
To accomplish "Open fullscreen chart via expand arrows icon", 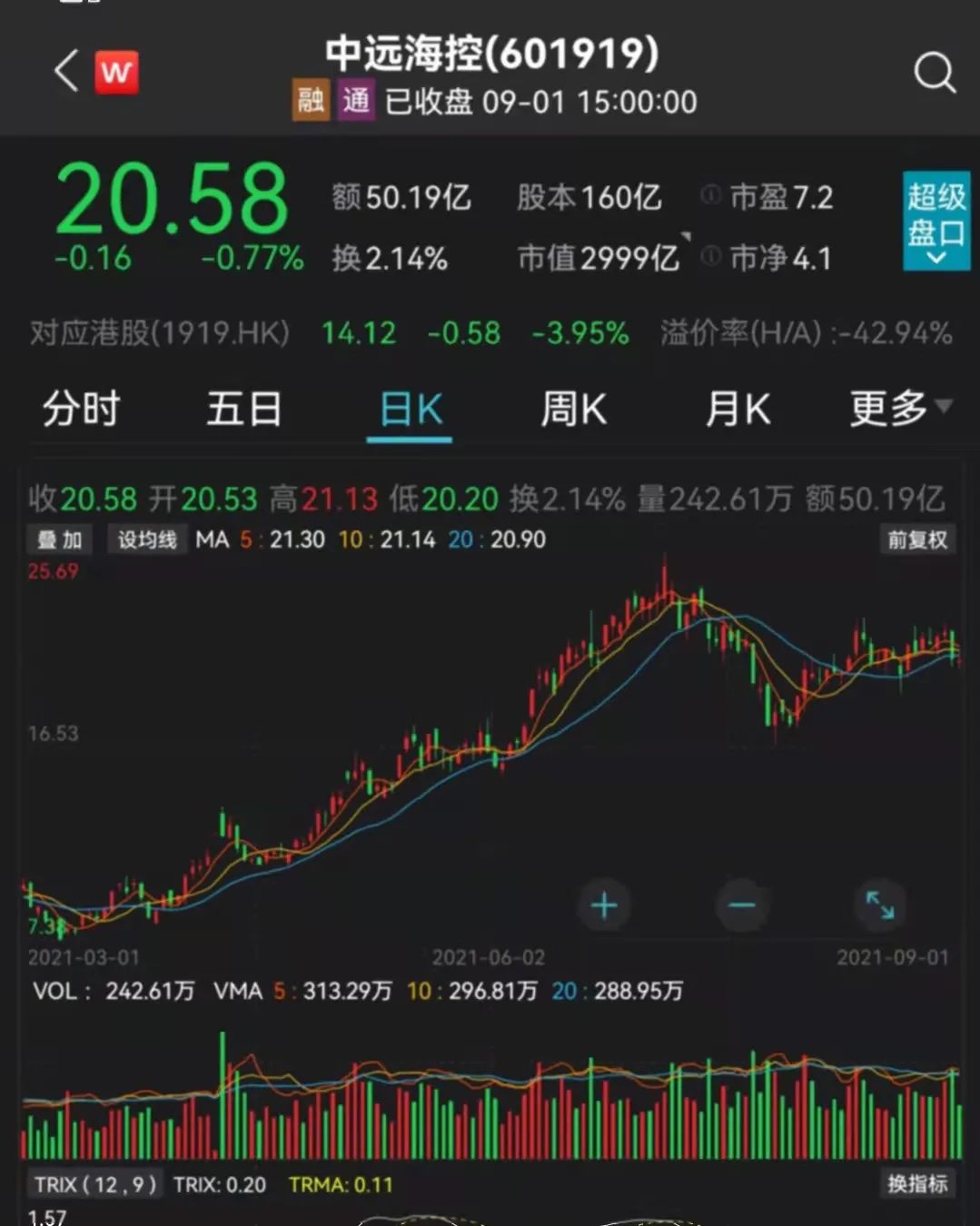I will 880,905.
